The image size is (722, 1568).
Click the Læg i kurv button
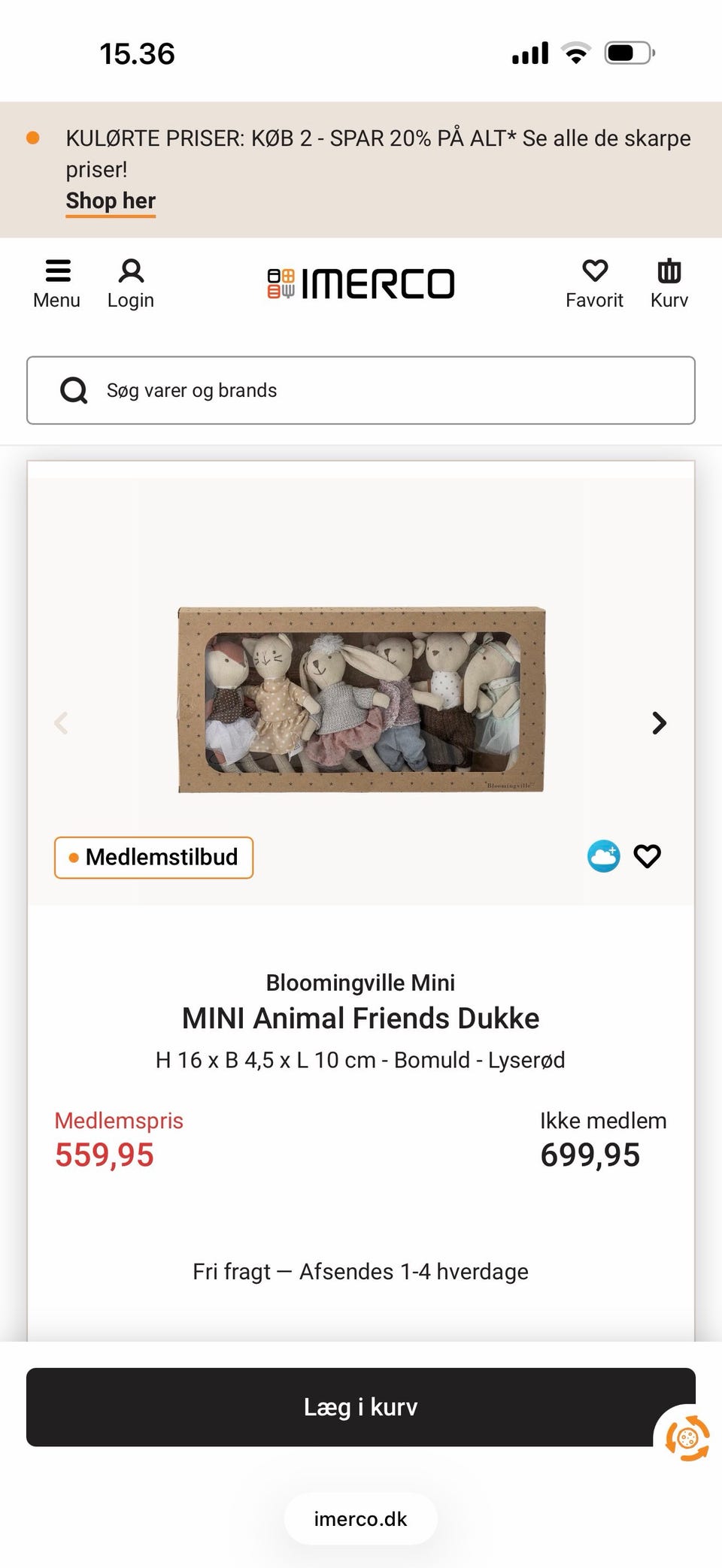click(360, 1406)
